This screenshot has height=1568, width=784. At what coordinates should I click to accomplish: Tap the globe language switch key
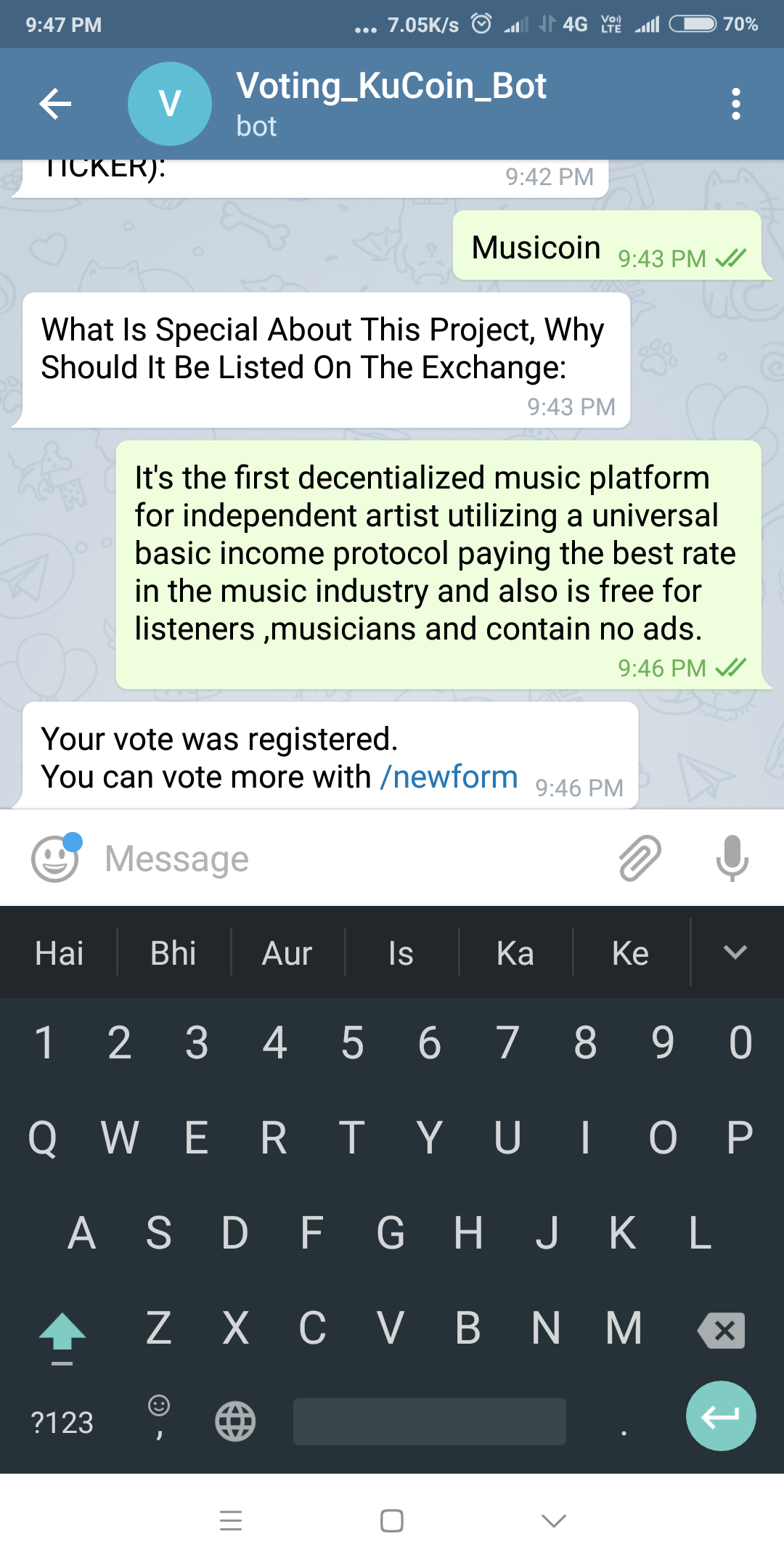click(x=235, y=1421)
